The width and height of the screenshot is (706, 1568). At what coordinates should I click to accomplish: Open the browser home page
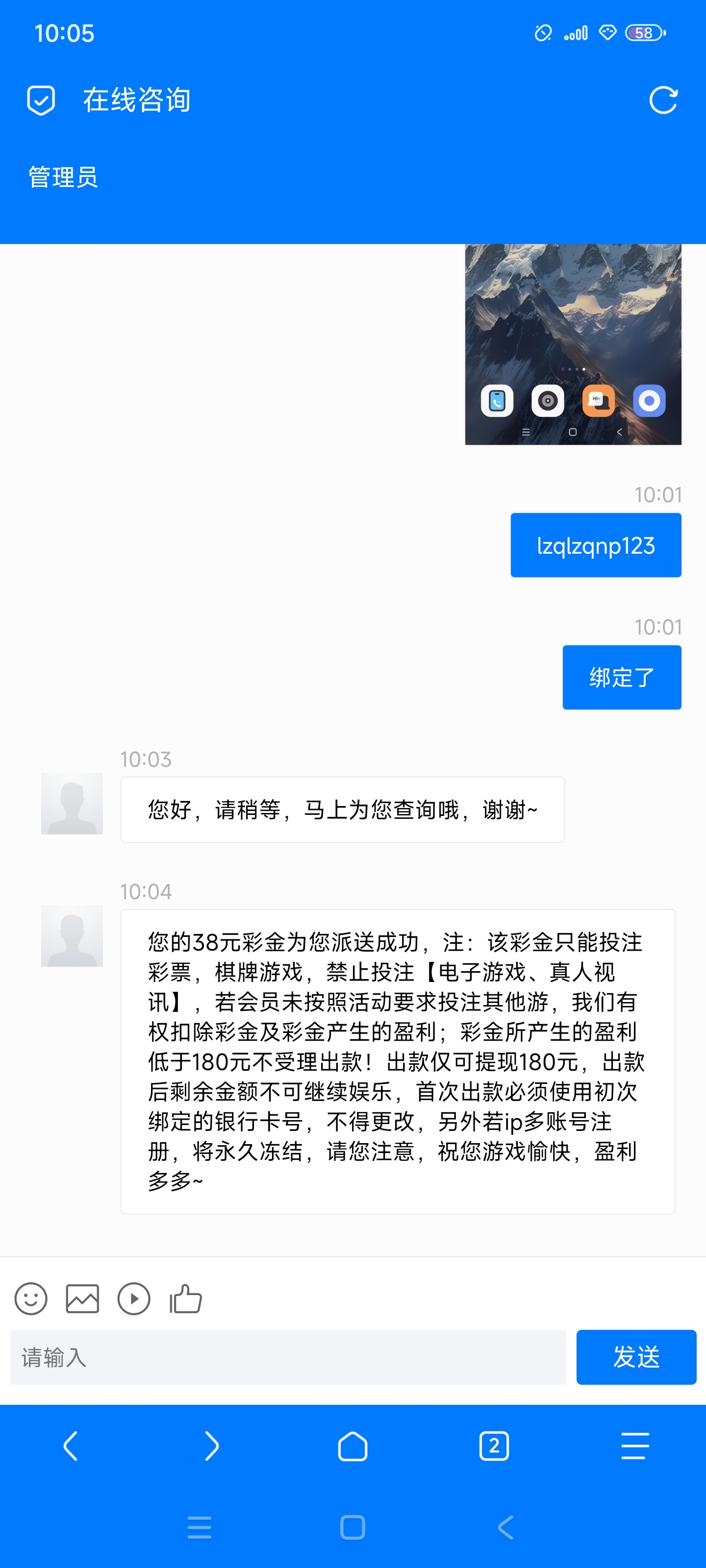coord(353,1445)
